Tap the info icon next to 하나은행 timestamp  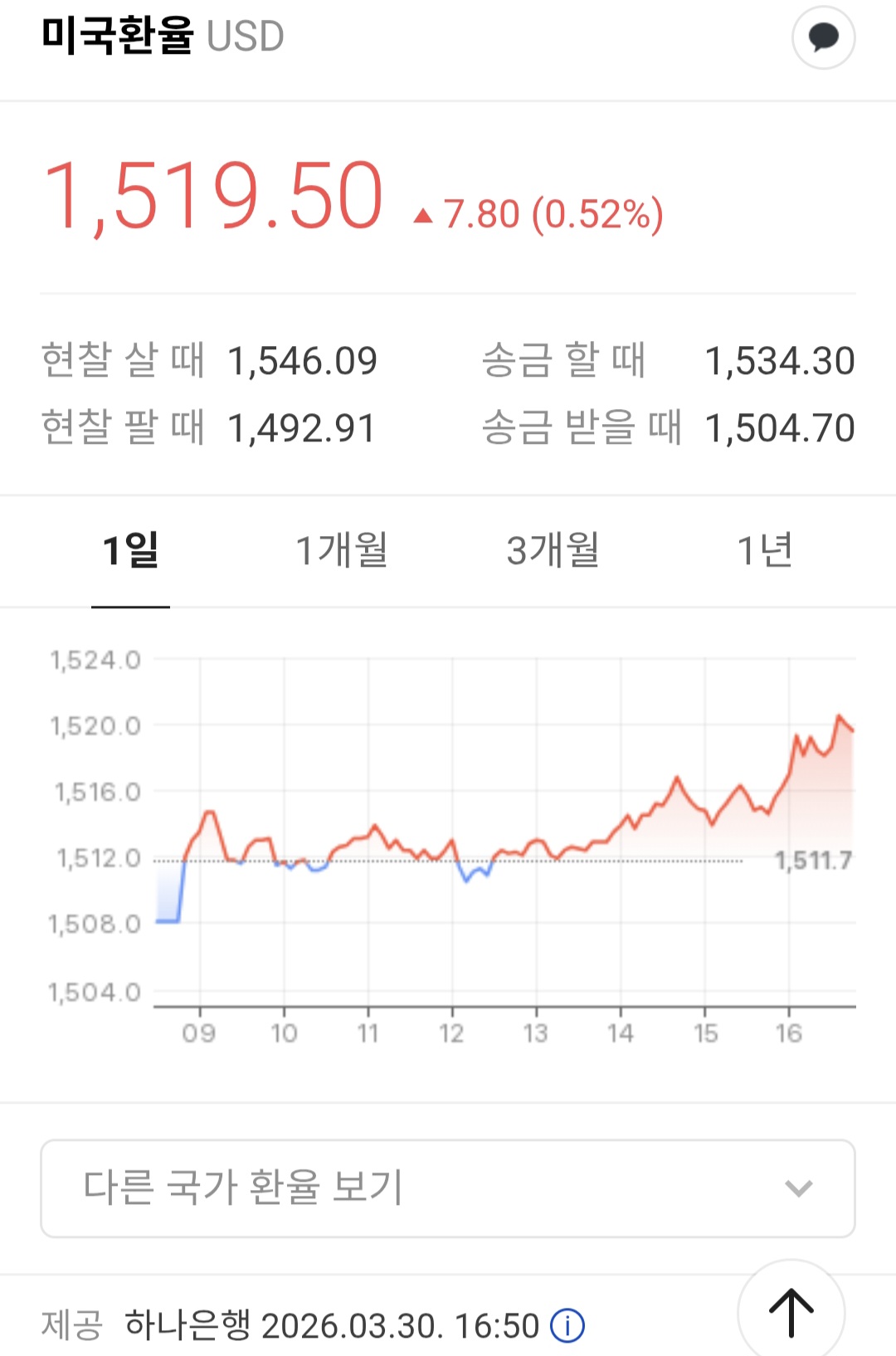pyautogui.click(x=568, y=1325)
